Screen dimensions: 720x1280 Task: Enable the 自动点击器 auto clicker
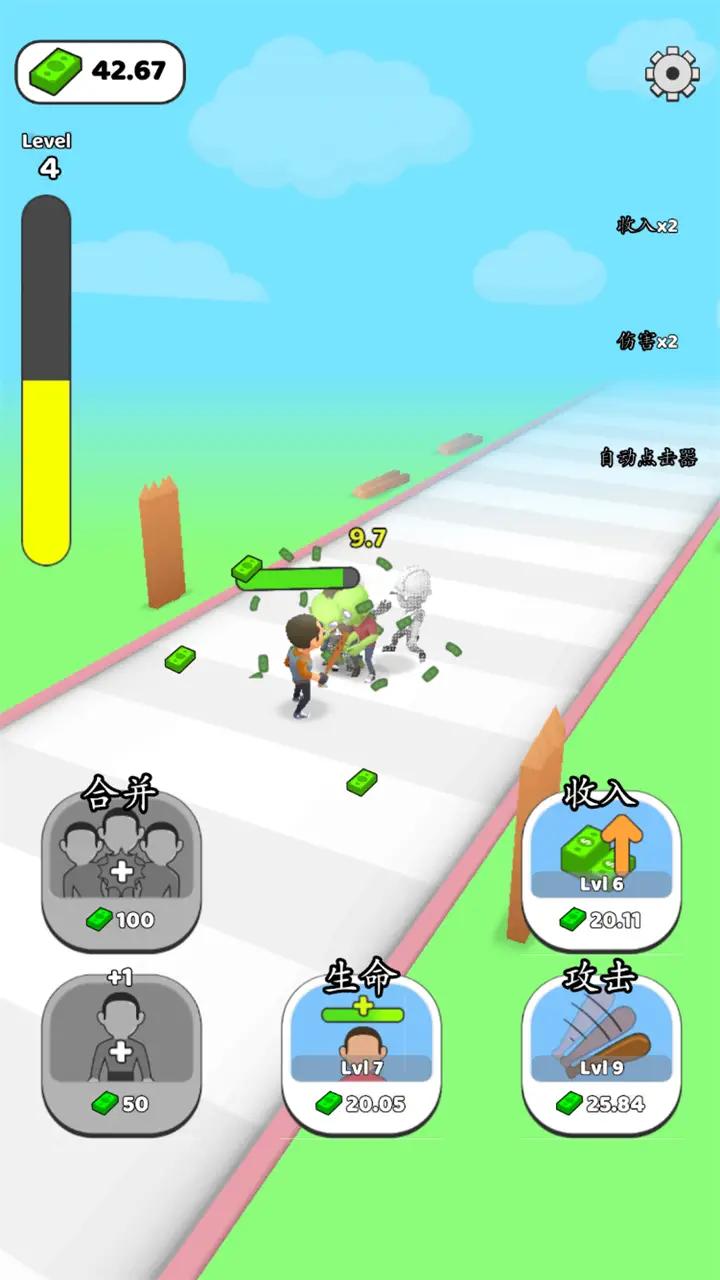647,458
